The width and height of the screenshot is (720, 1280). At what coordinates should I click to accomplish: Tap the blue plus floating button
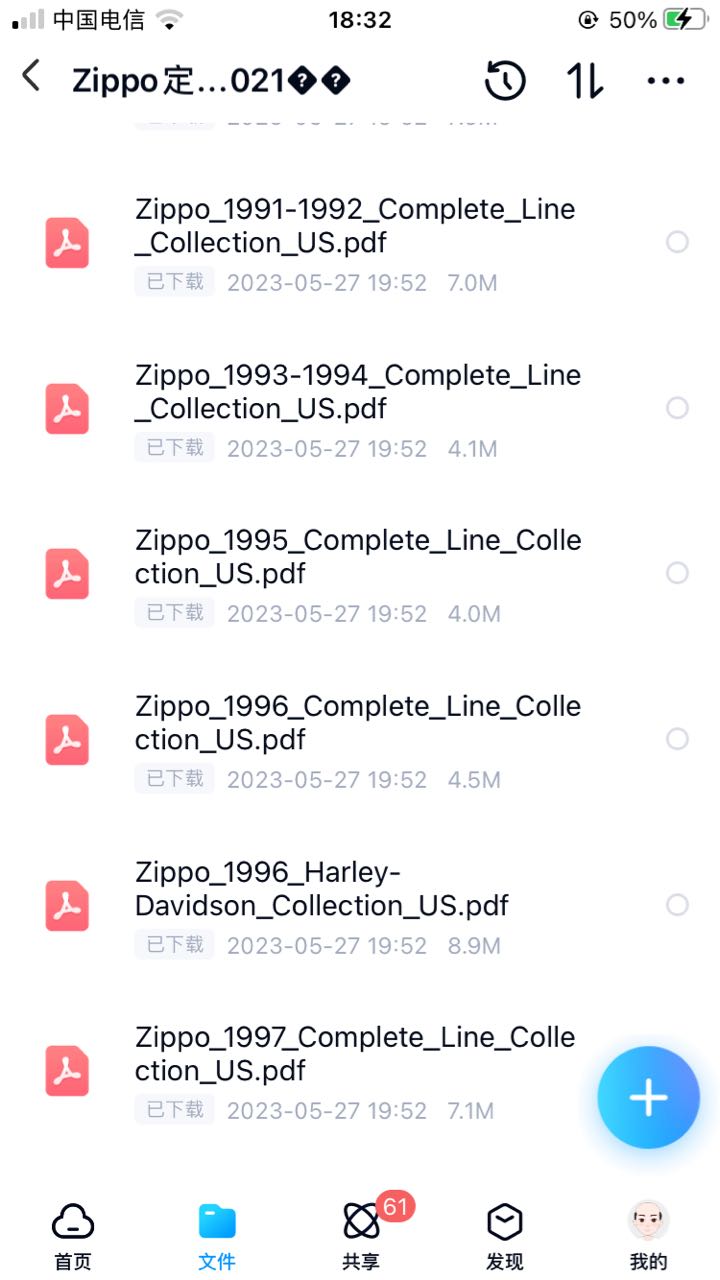(648, 1097)
